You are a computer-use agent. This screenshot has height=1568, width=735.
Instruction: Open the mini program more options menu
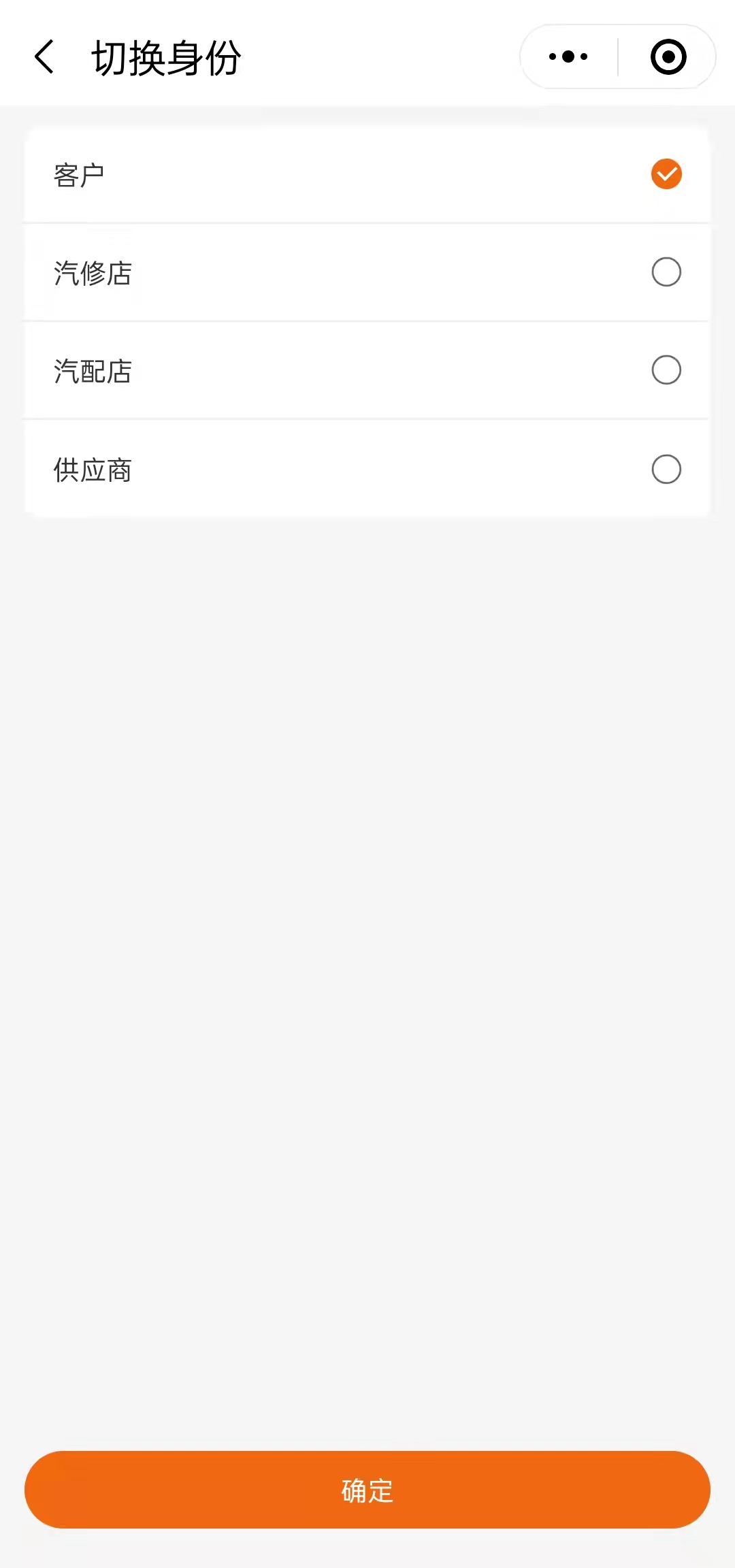point(568,56)
